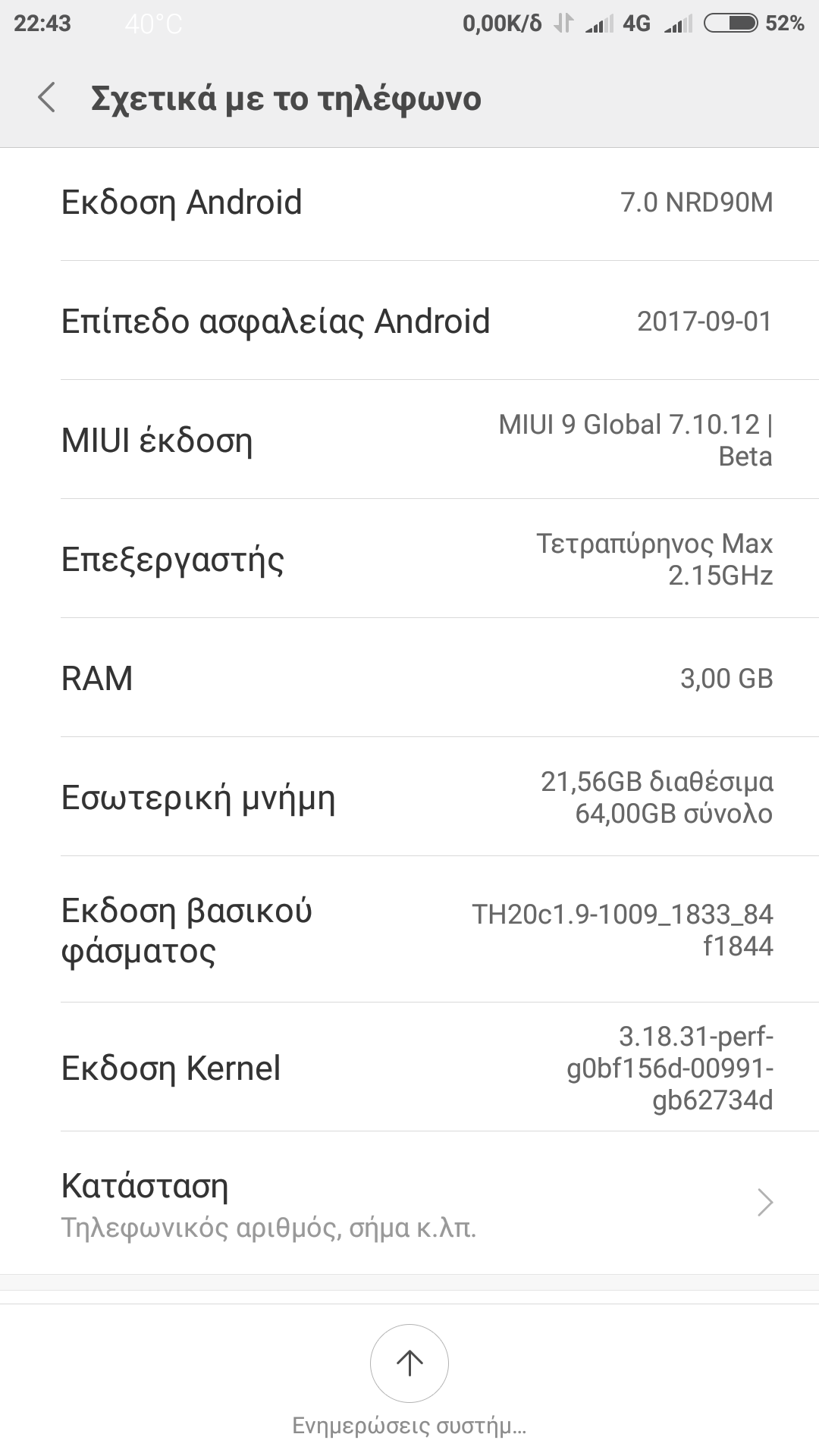
Task: Tap the Εκδοση Android row
Action: point(409,202)
